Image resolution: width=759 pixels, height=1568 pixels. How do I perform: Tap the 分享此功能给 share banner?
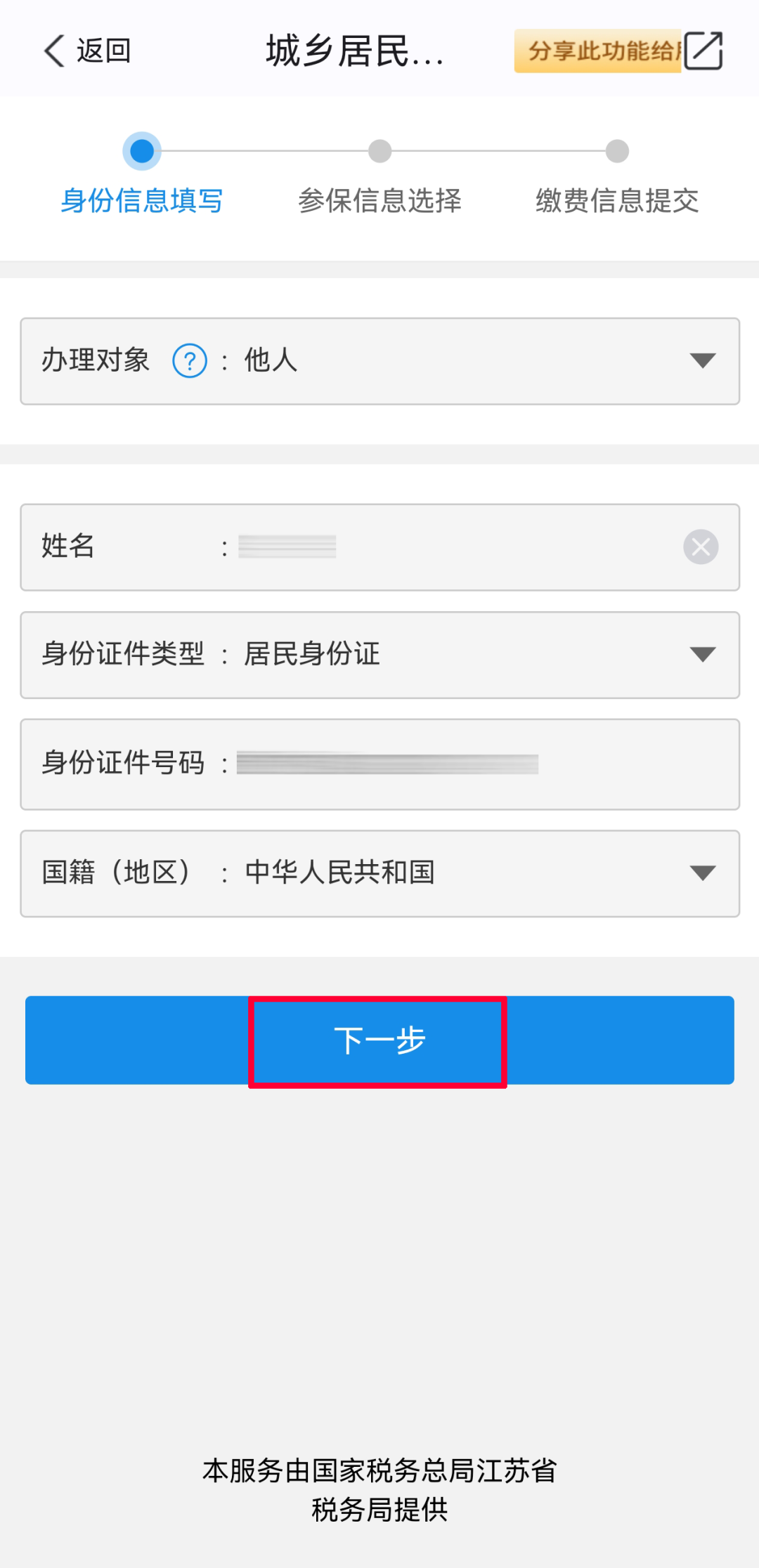597,51
